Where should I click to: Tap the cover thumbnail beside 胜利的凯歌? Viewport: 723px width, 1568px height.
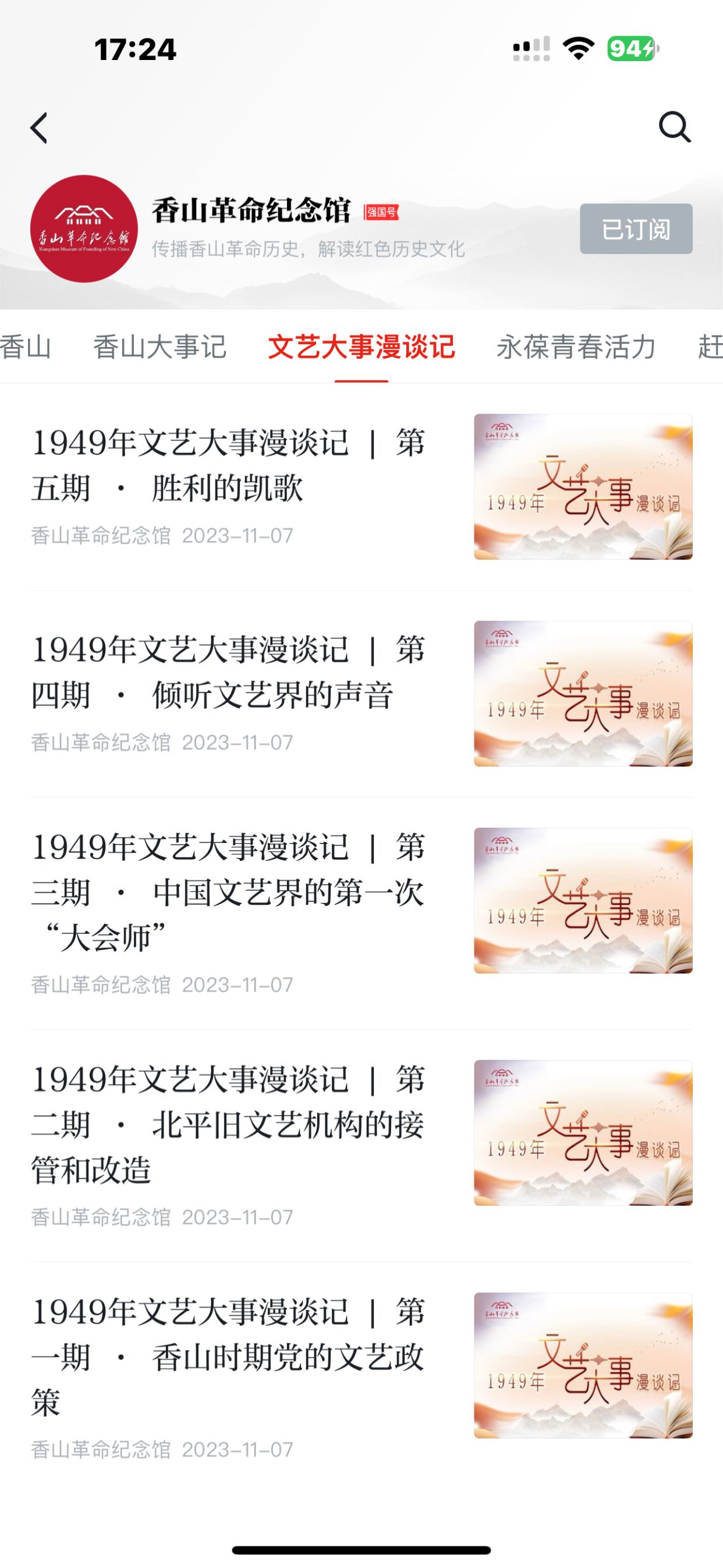[583, 487]
